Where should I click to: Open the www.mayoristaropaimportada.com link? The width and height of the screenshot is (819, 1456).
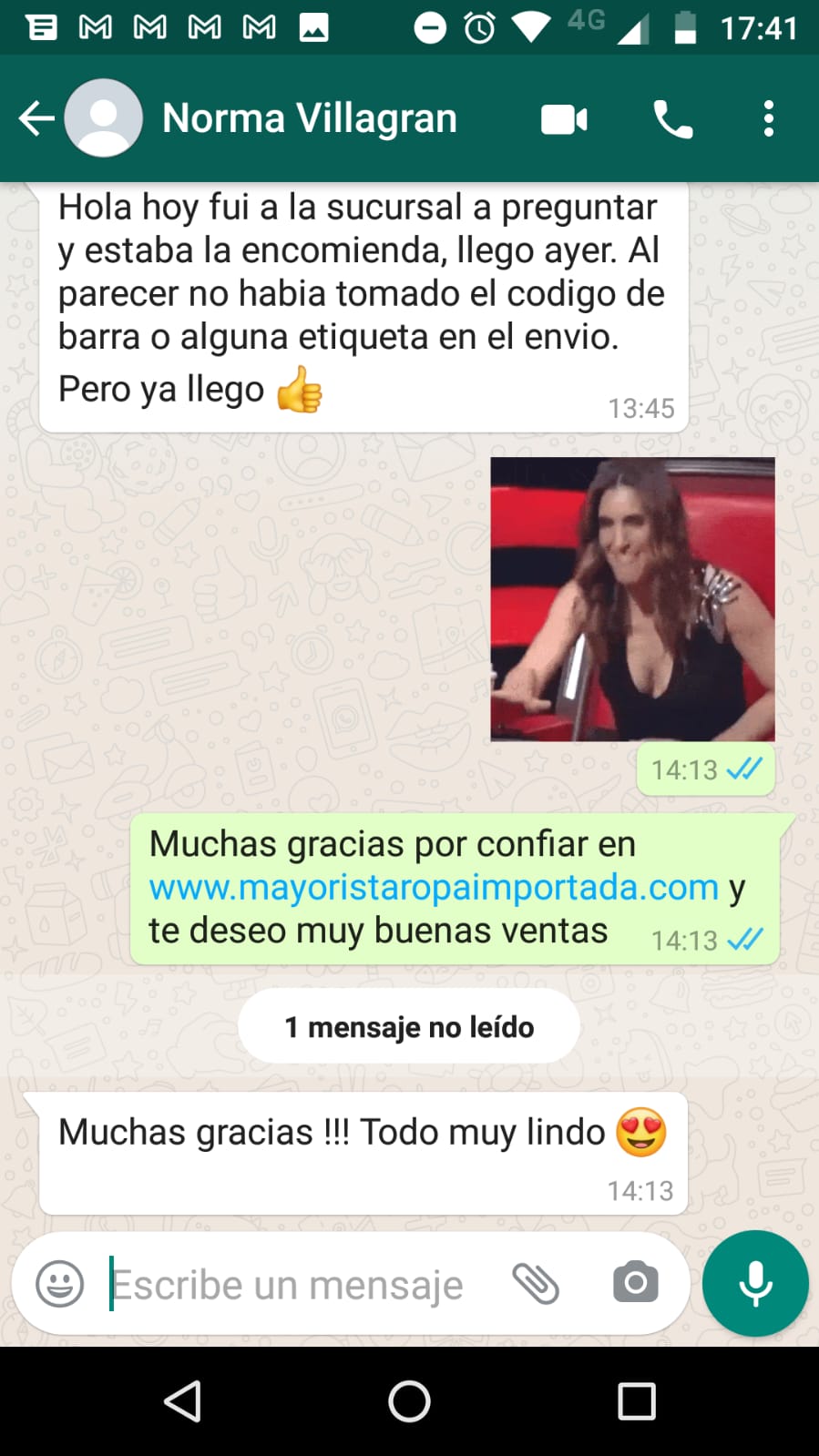pos(434,887)
